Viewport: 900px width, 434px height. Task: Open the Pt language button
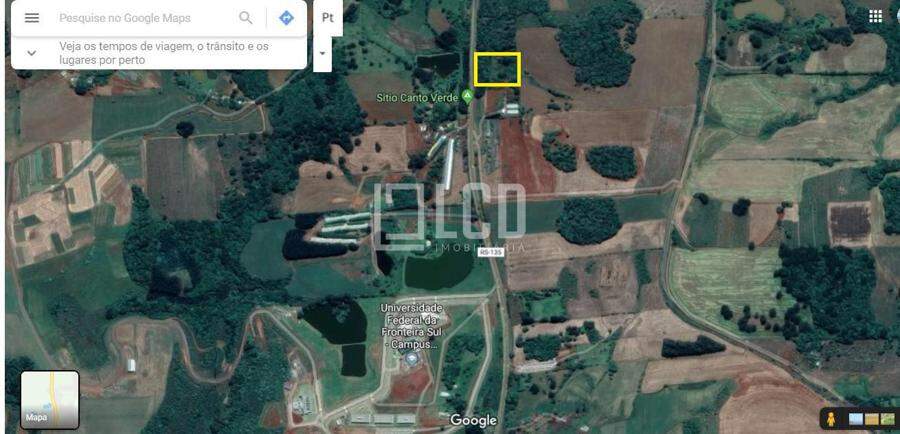(x=327, y=18)
